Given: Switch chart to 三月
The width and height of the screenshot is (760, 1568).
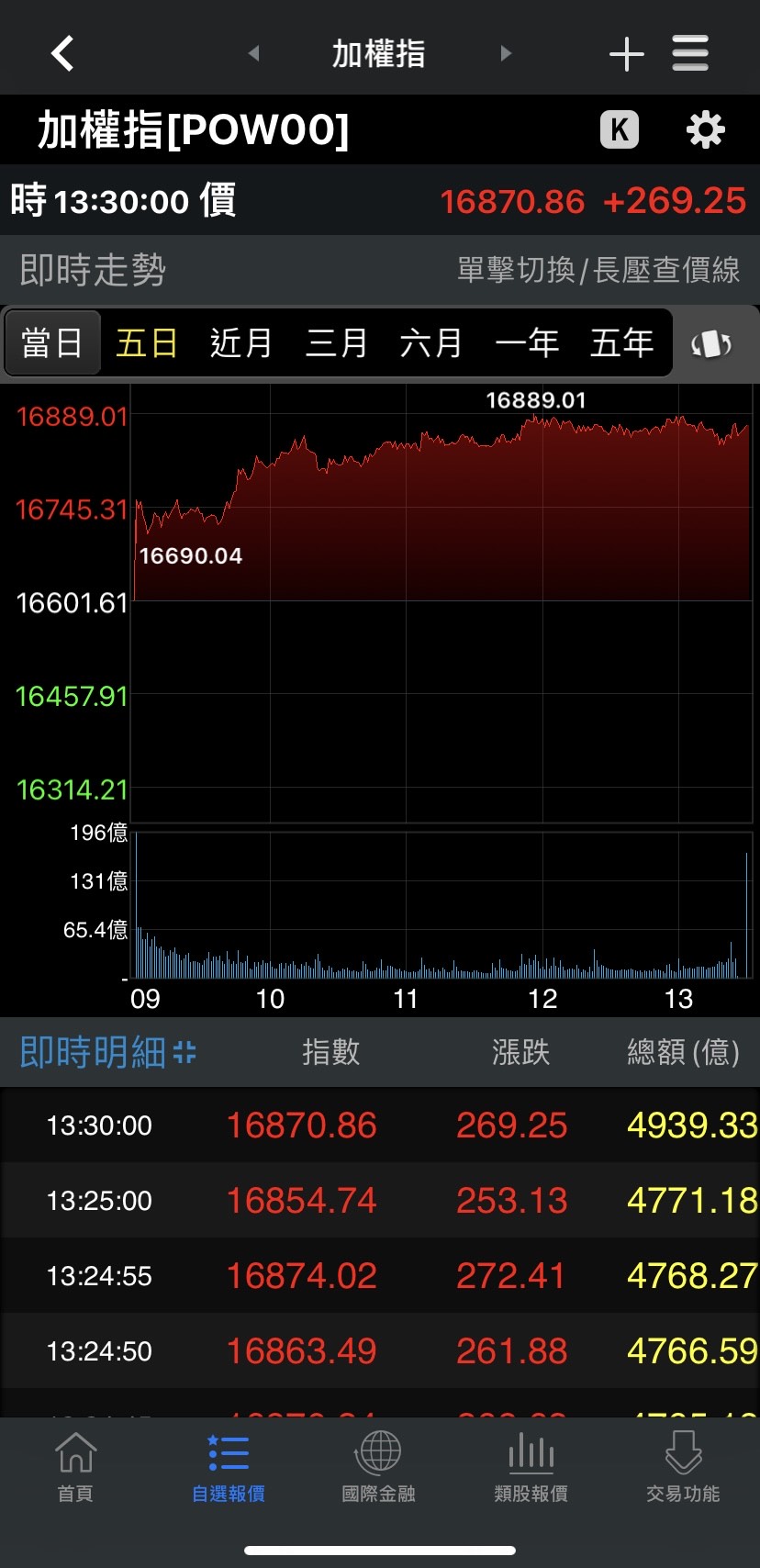Looking at the screenshot, I should click(337, 342).
